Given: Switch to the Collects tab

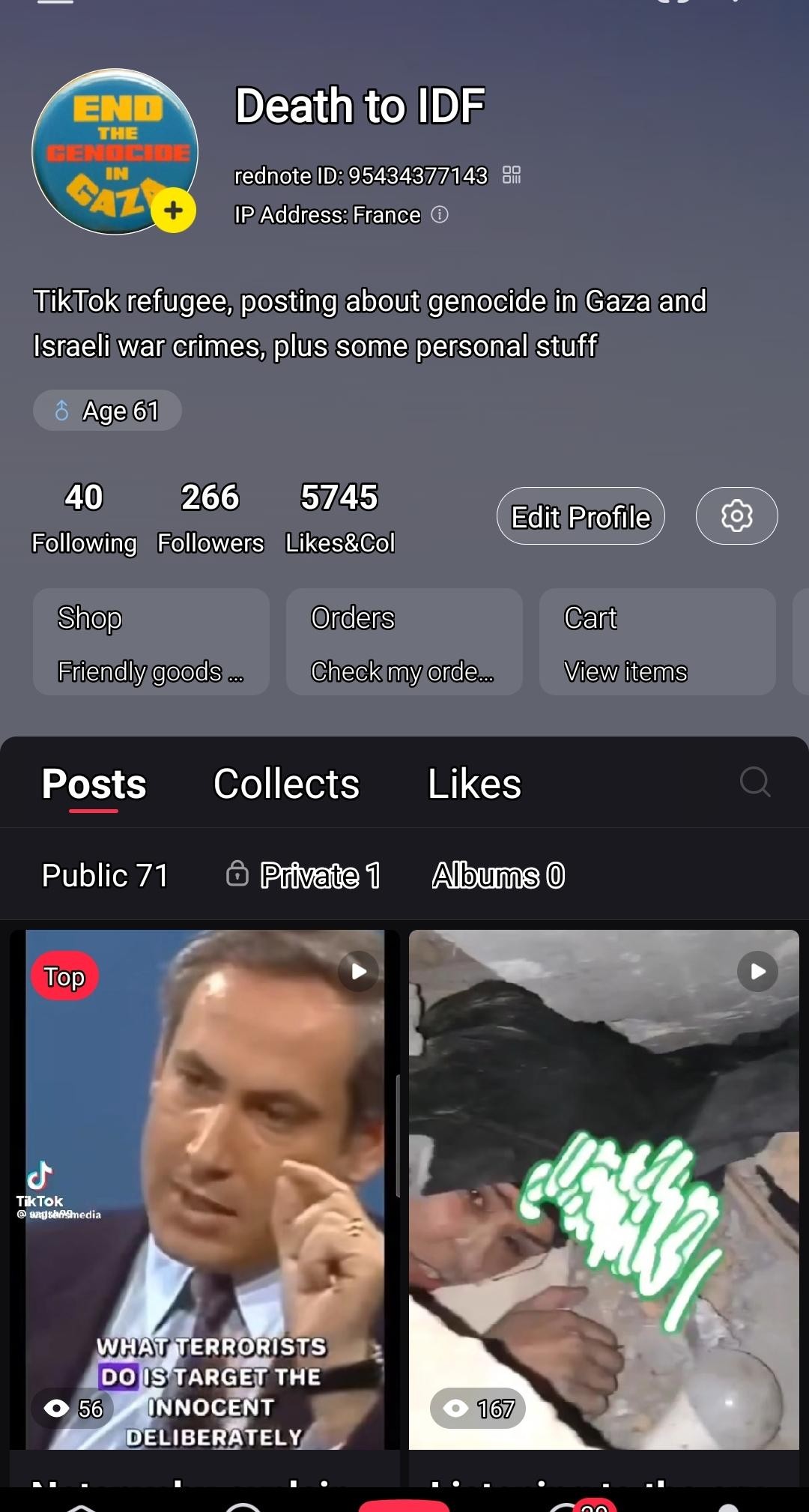Looking at the screenshot, I should [x=286, y=784].
